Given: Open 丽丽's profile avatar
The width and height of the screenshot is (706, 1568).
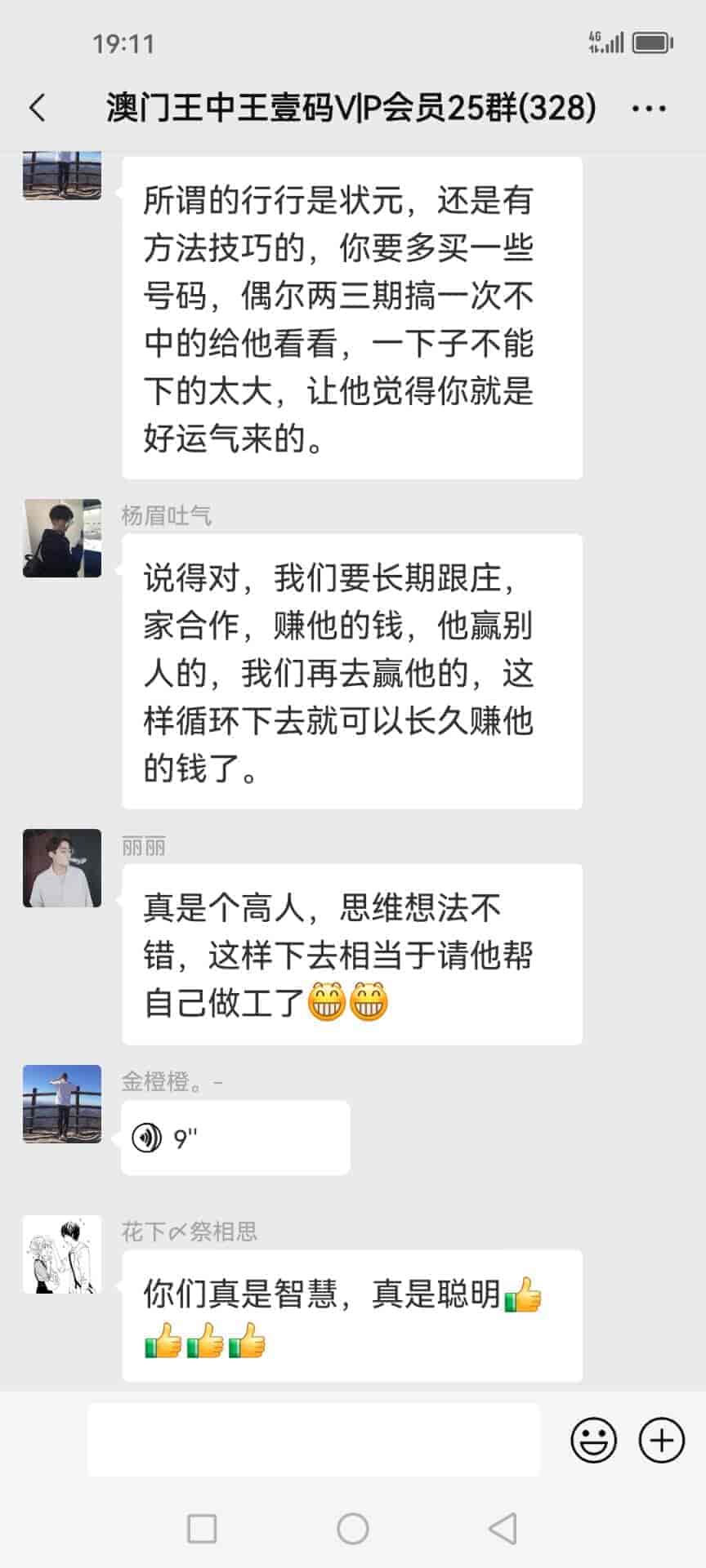Looking at the screenshot, I should pyautogui.click(x=62, y=868).
